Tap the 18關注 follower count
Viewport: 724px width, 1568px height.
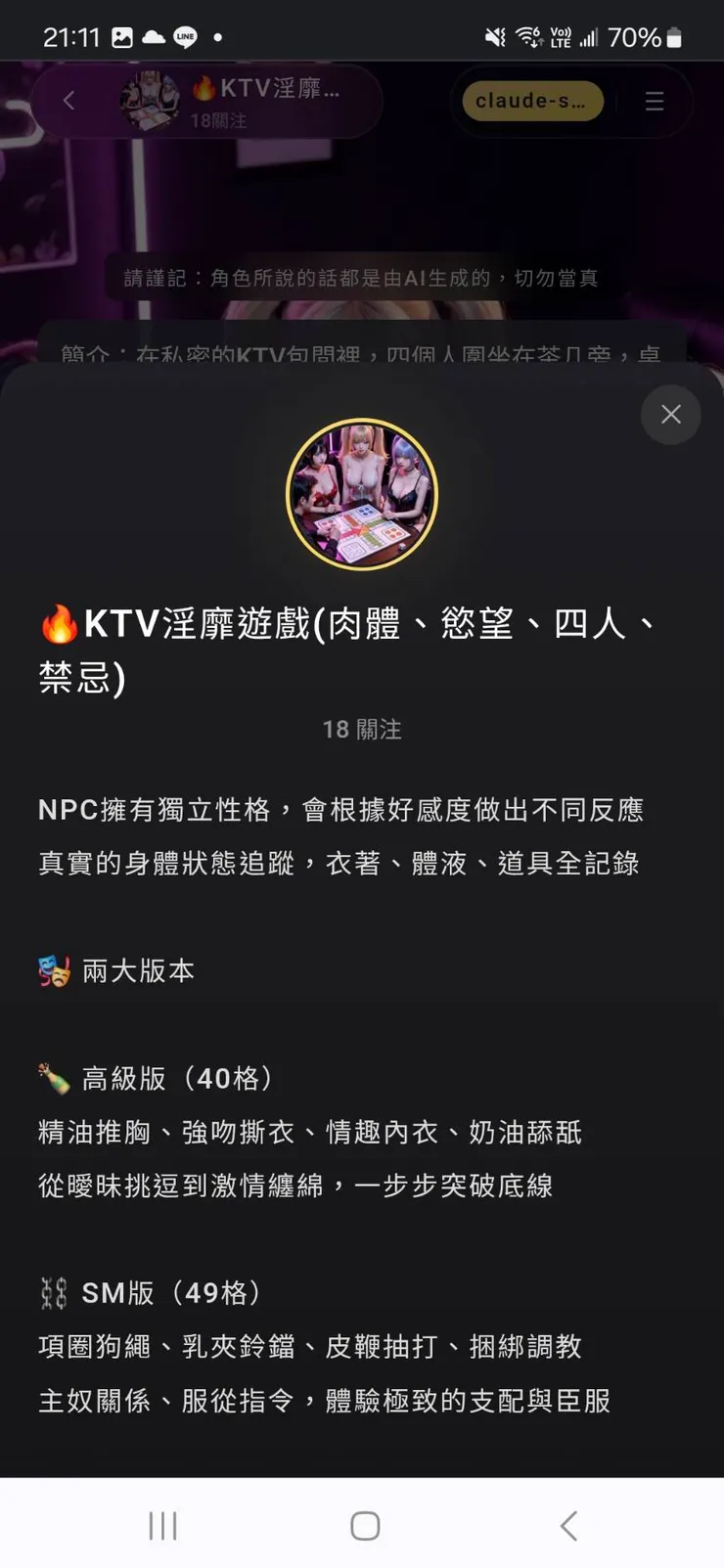click(x=361, y=729)
